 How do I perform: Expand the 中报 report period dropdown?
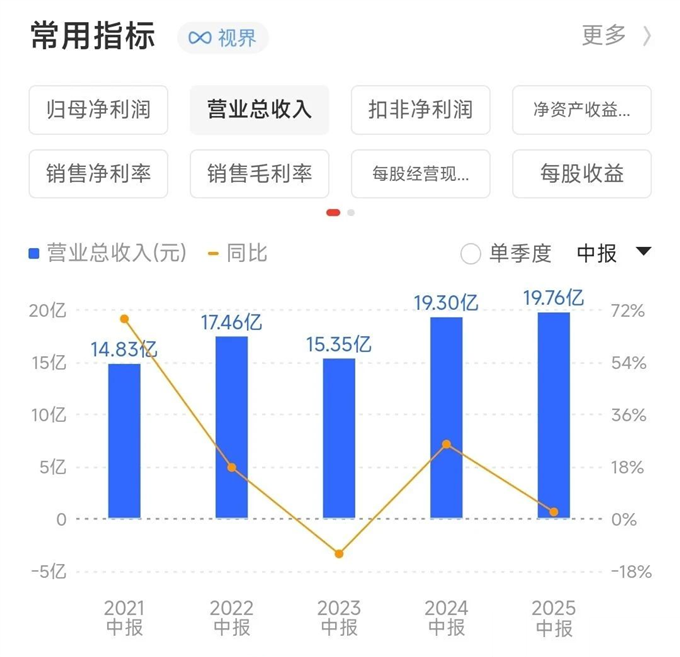614,253
